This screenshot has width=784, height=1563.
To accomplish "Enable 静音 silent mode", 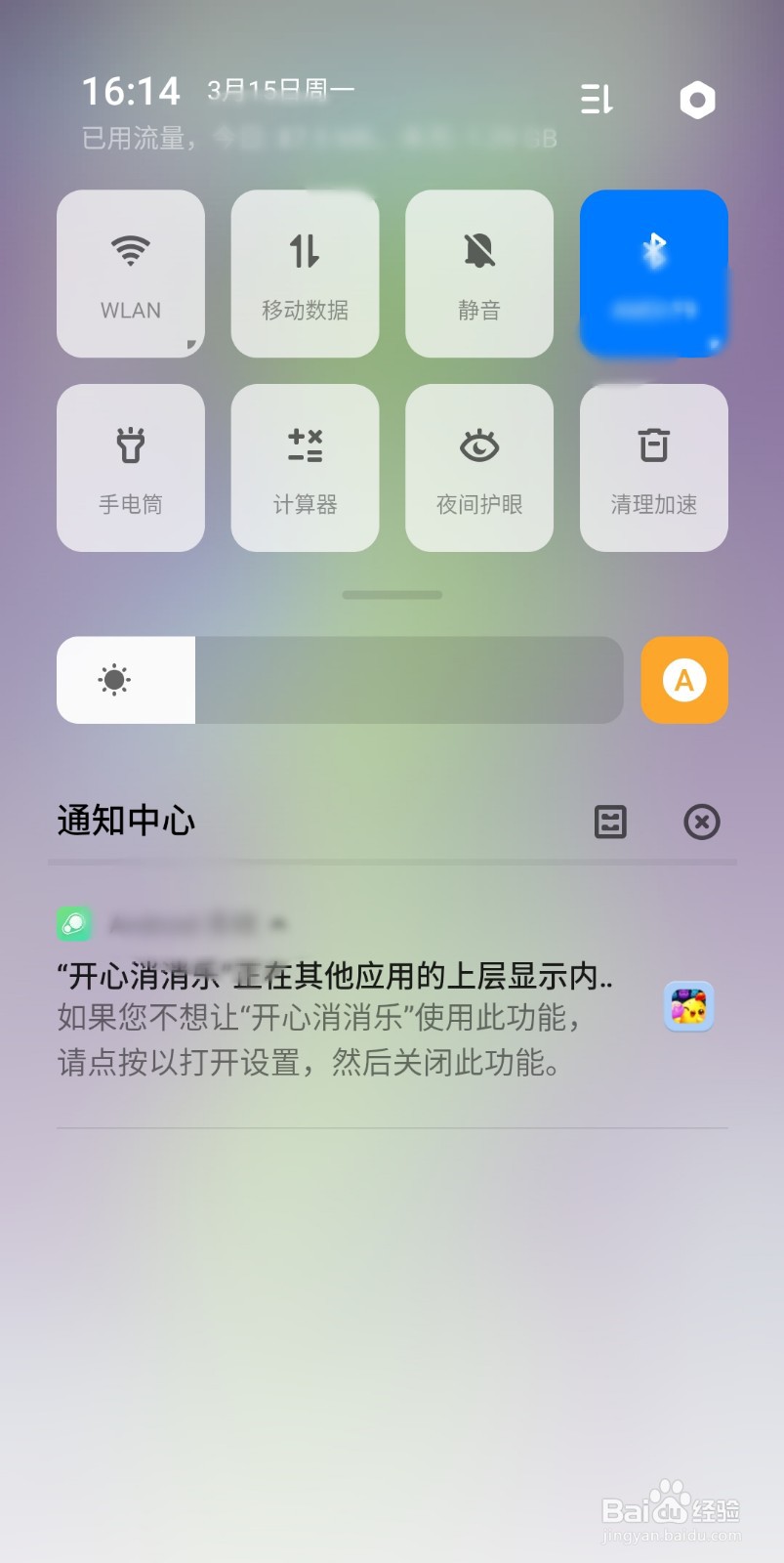I will (x=479, y=273).
